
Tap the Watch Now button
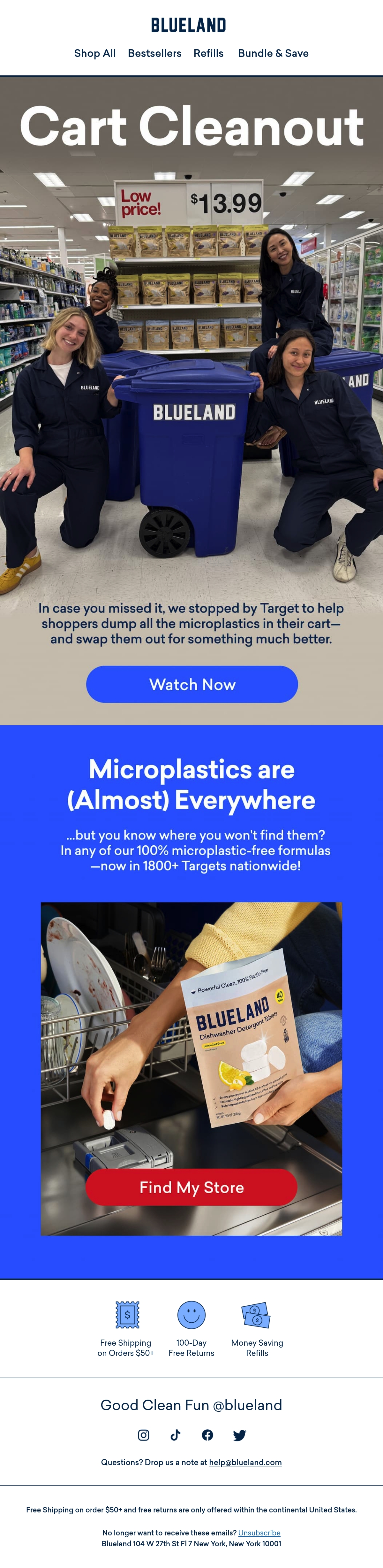tap(192, 684)
